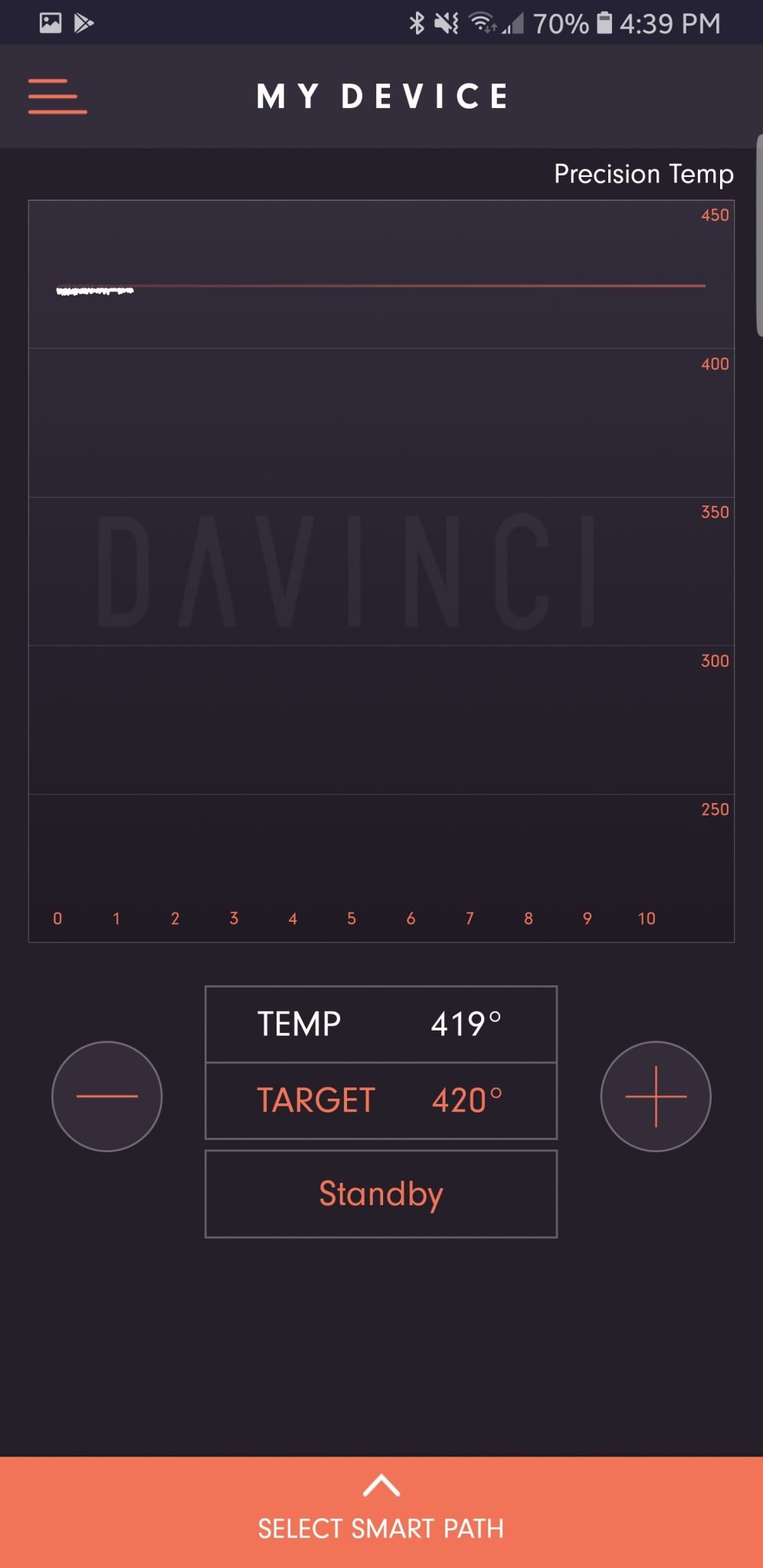763x1568 pixels.
Task: Tap the battery indicator icon
Action: (604, 23)
